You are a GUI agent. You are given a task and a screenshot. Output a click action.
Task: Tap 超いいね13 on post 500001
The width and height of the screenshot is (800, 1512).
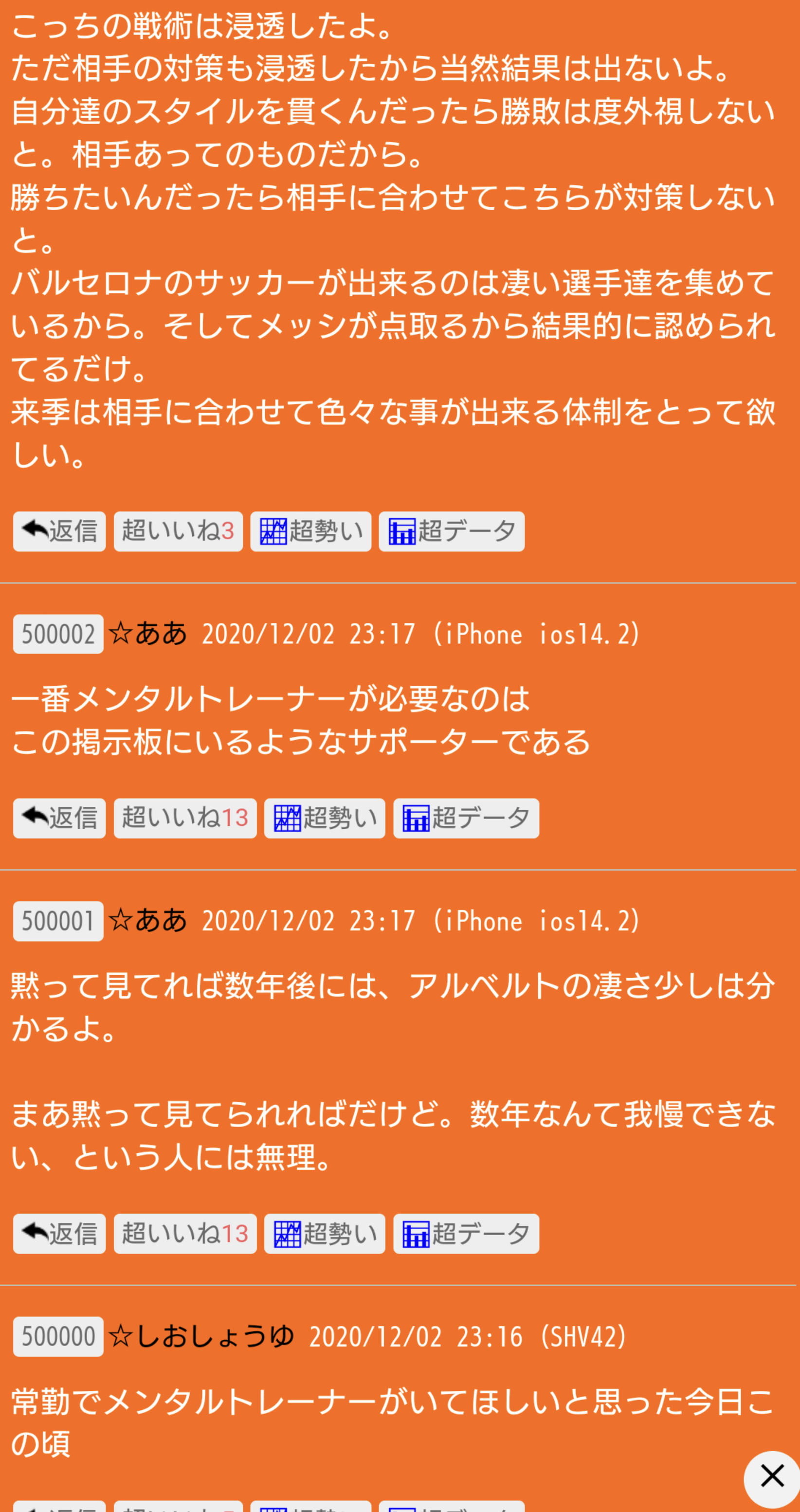click(x=185, y=1233)
